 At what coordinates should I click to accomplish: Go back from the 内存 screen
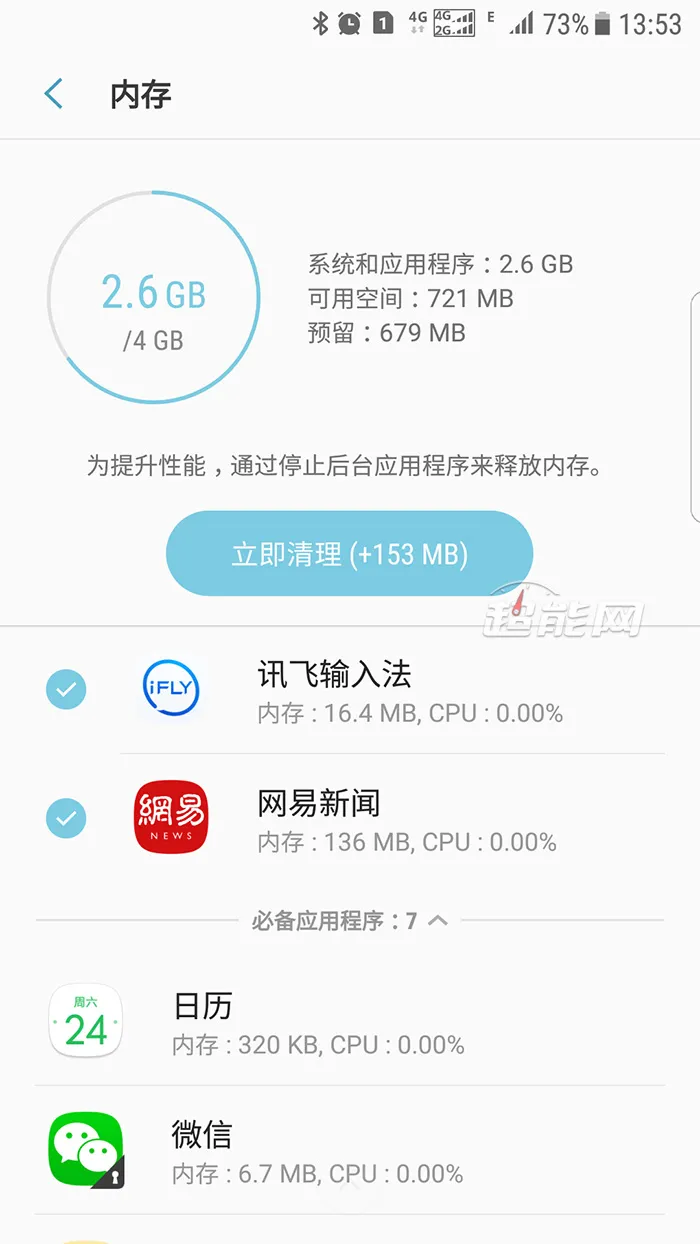(54, 95)
